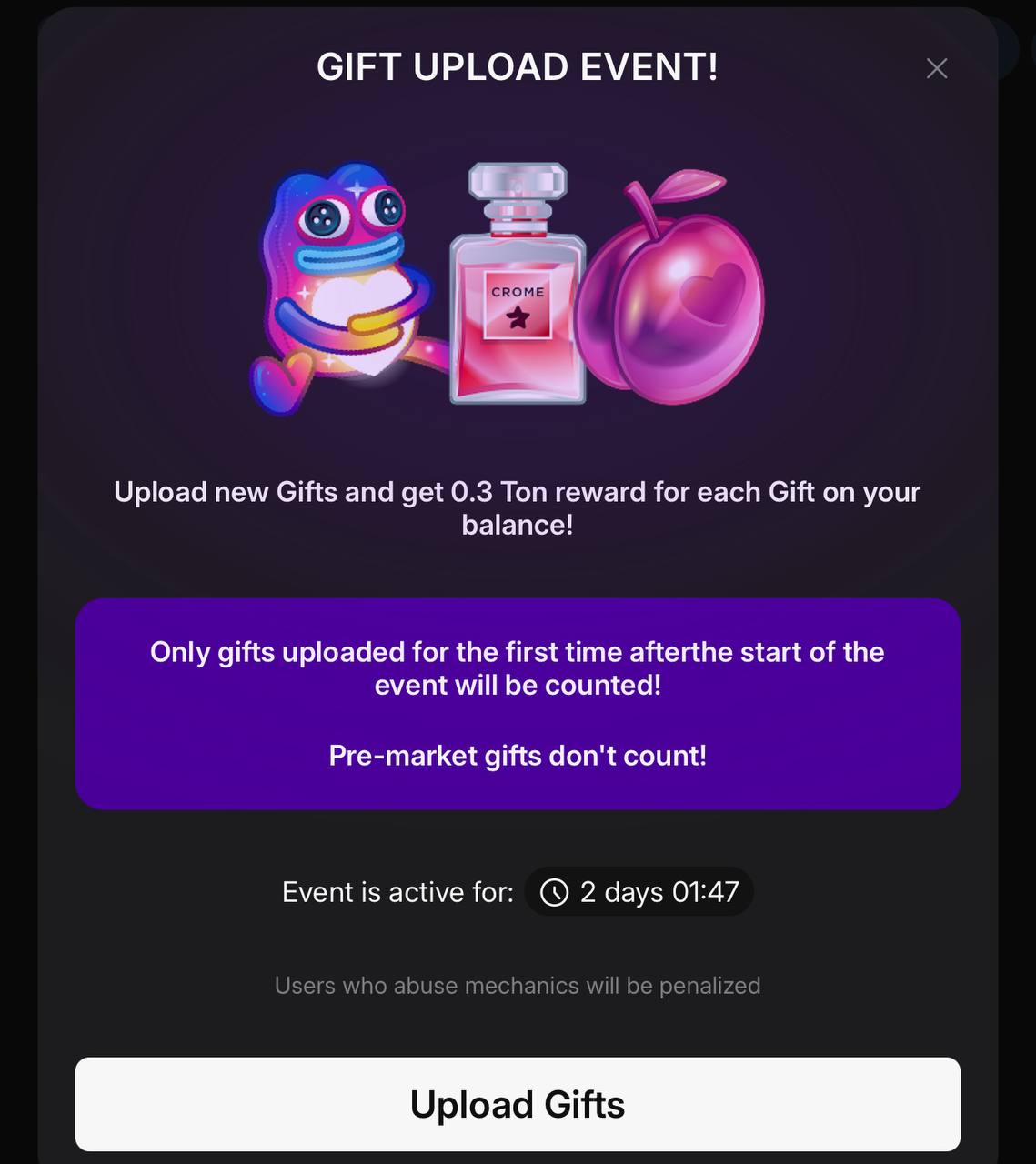Tap the Upload Gifts button
The width and height of the screenshot is (1036, 1164).
click(x=517, y=1103)
